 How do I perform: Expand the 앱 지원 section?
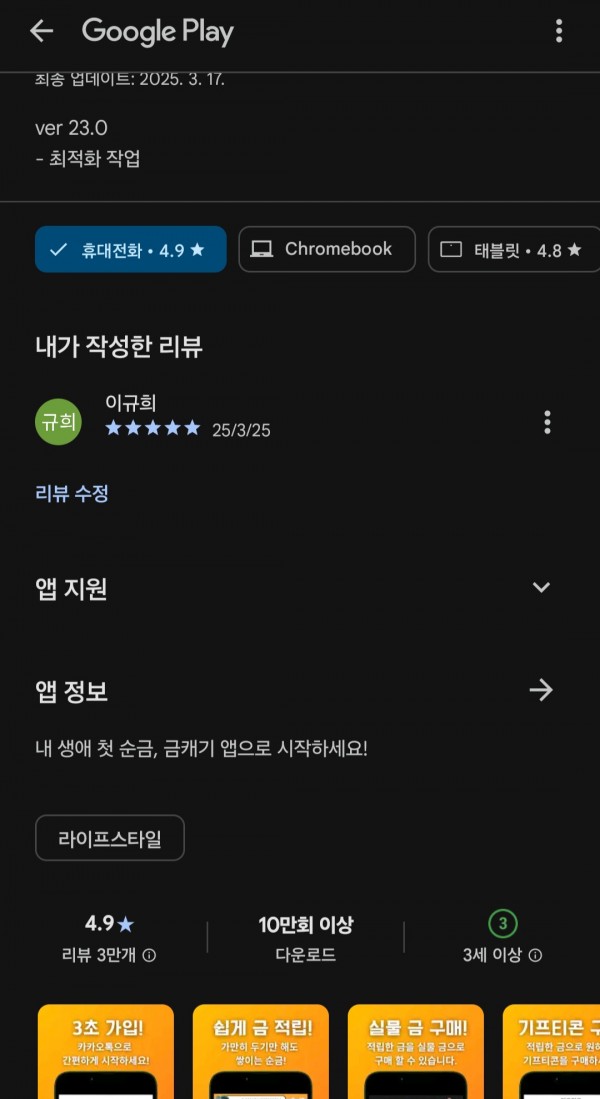click(541, 587)
